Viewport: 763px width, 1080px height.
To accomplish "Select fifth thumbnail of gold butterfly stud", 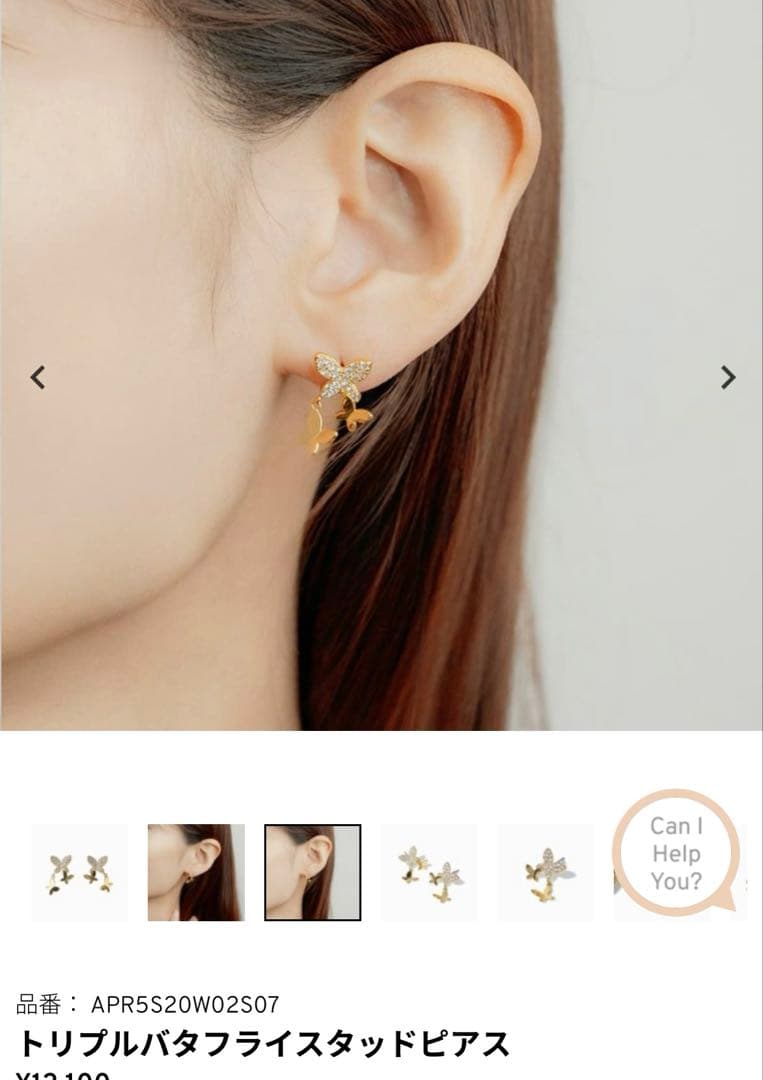I will (544, 870).
